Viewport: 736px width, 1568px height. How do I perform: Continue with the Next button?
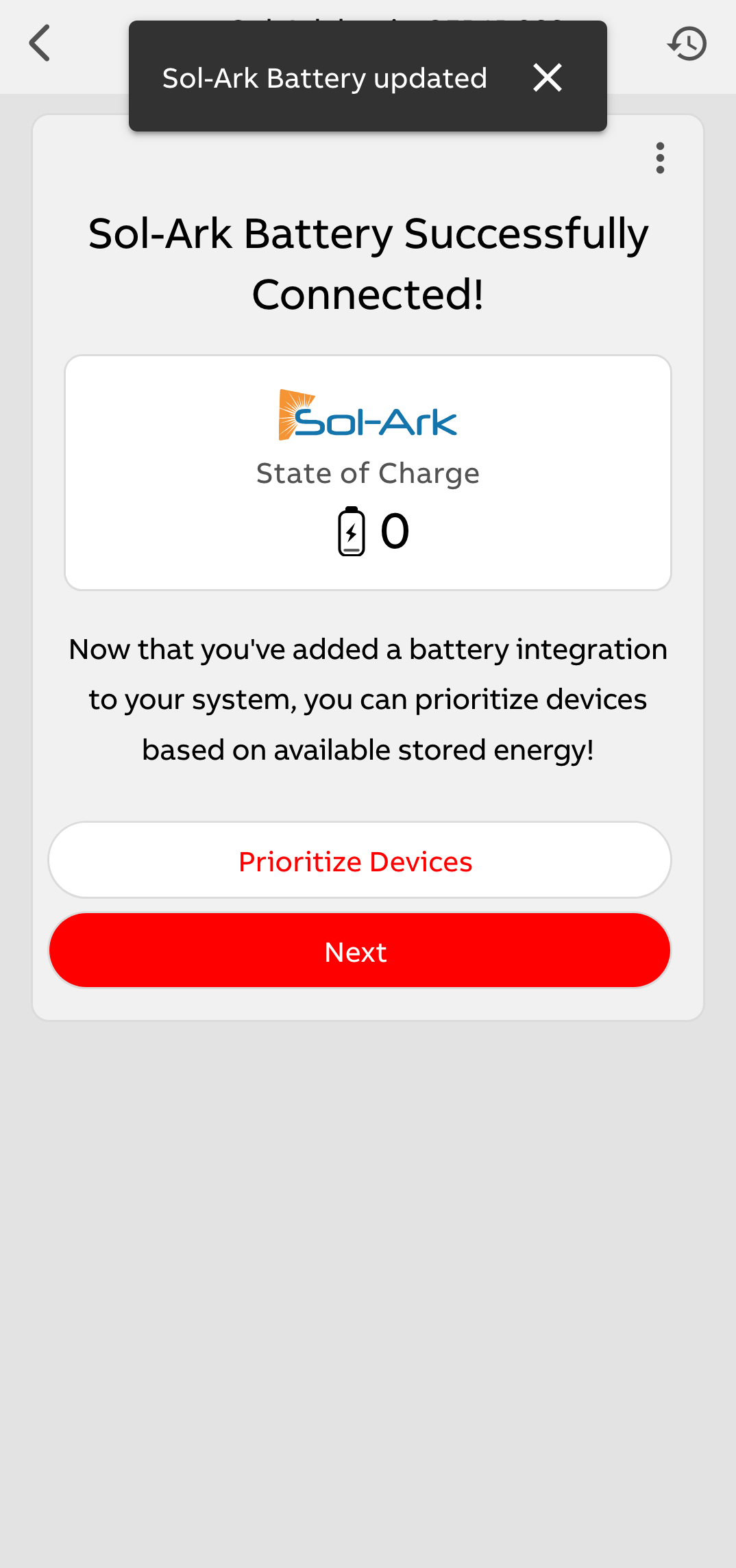359,951
